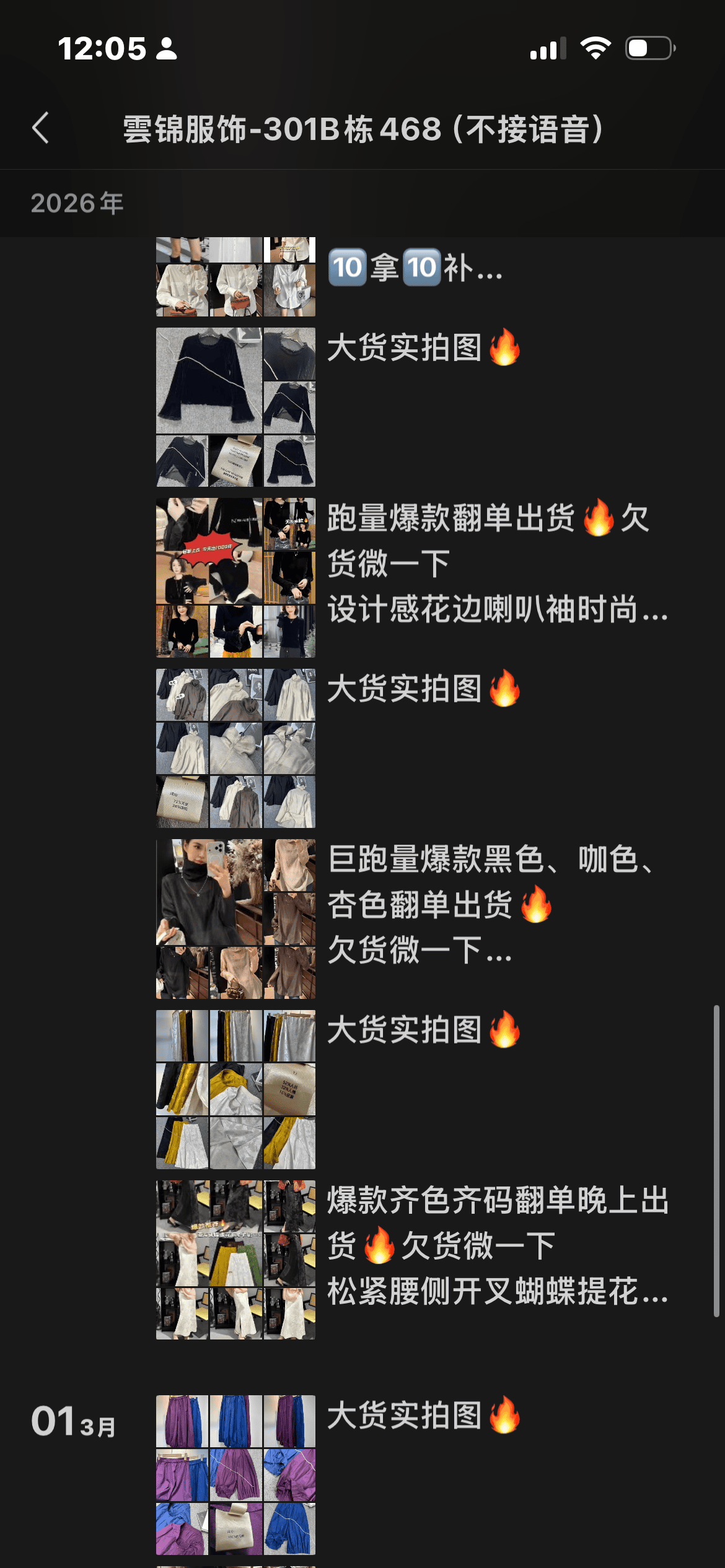Open the post 爆款齐色齐码翻单晚上出货
The width and height of the screenshot is (725, 1568).
point(496,1246)
